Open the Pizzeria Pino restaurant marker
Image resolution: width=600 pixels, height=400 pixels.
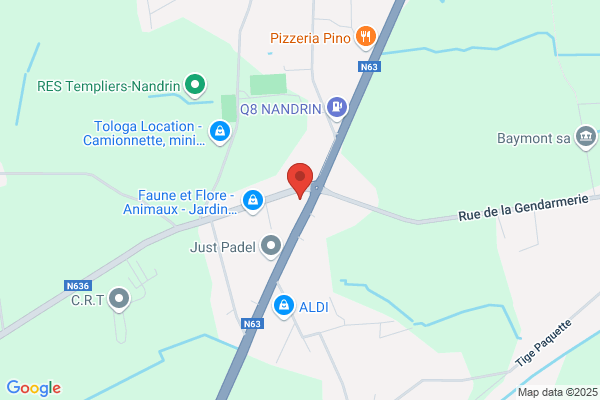[x=366, y=38]
